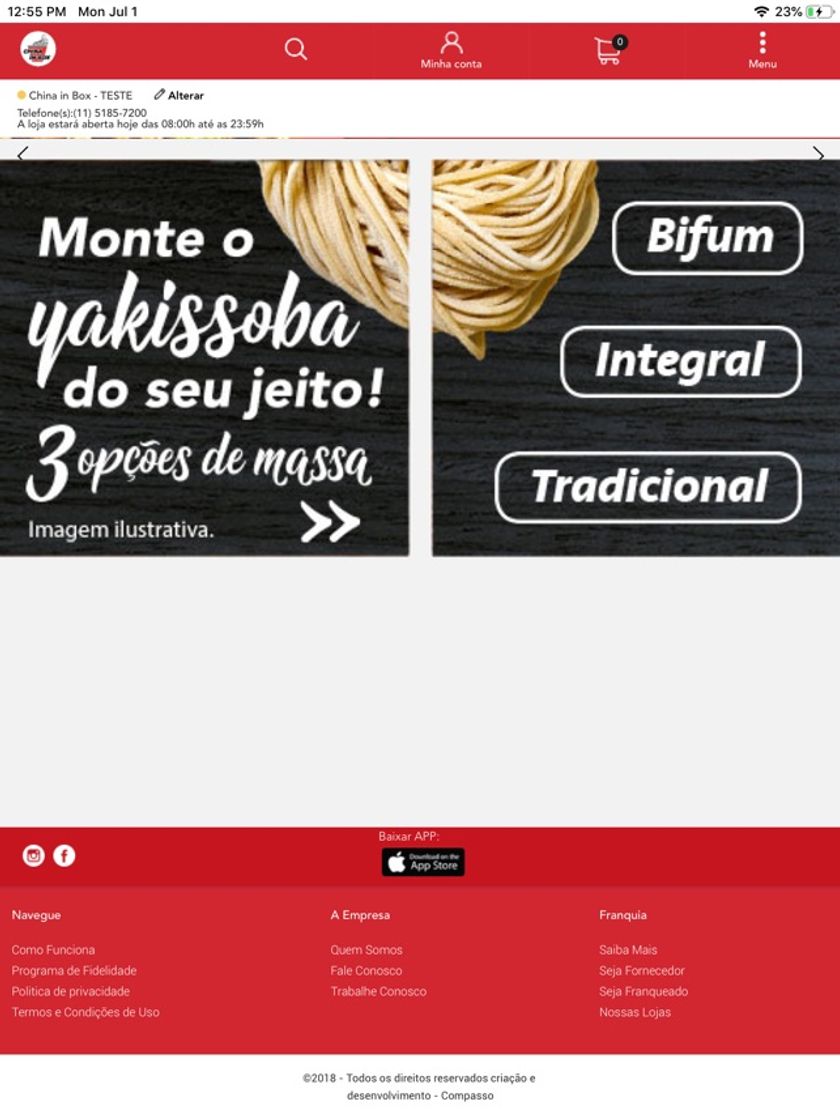Open Nossas Lojas store list

click(x=635, y=1013)
